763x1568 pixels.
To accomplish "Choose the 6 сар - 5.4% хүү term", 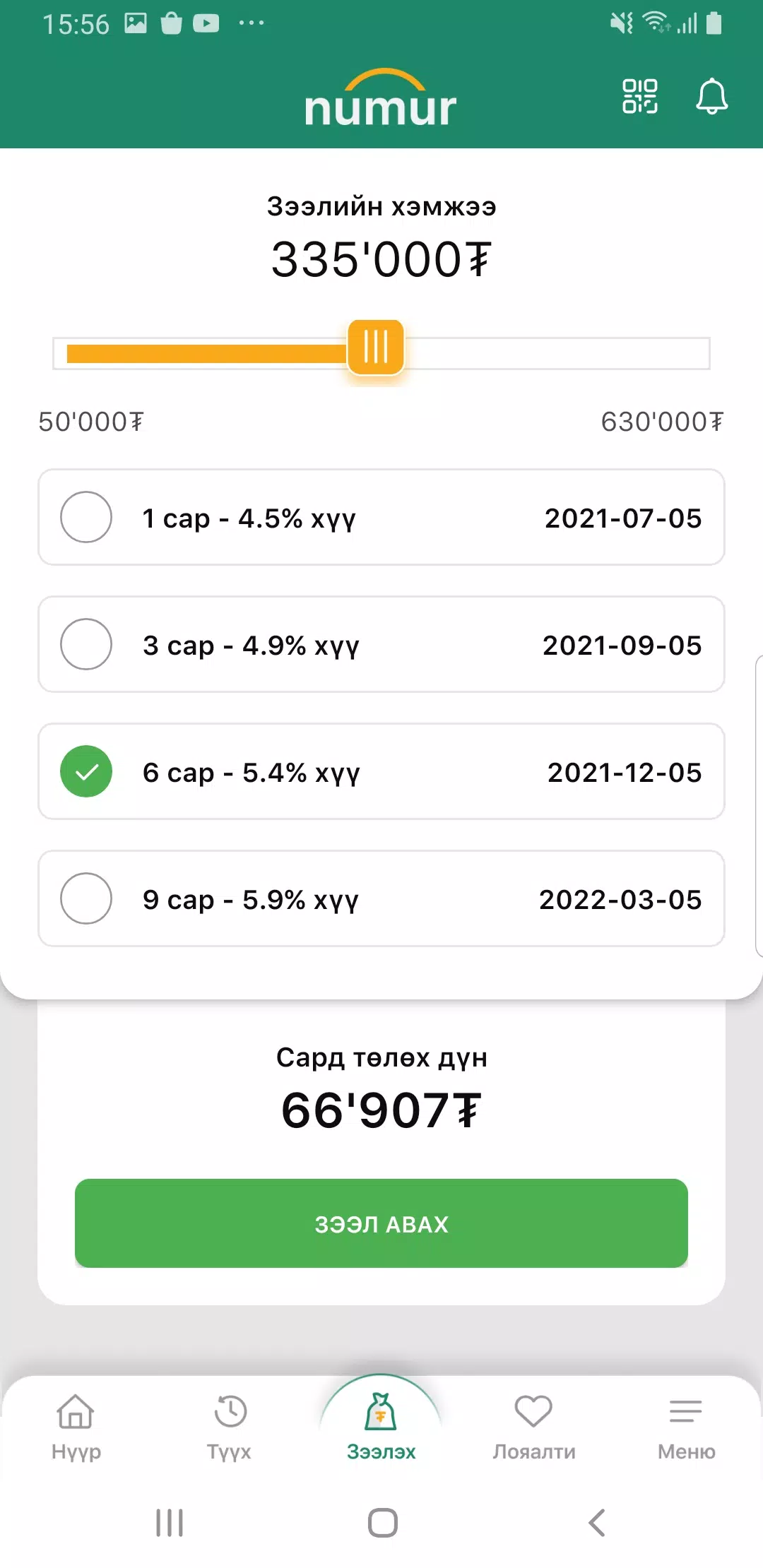I will pyautogui.click(x=381, y=771).
